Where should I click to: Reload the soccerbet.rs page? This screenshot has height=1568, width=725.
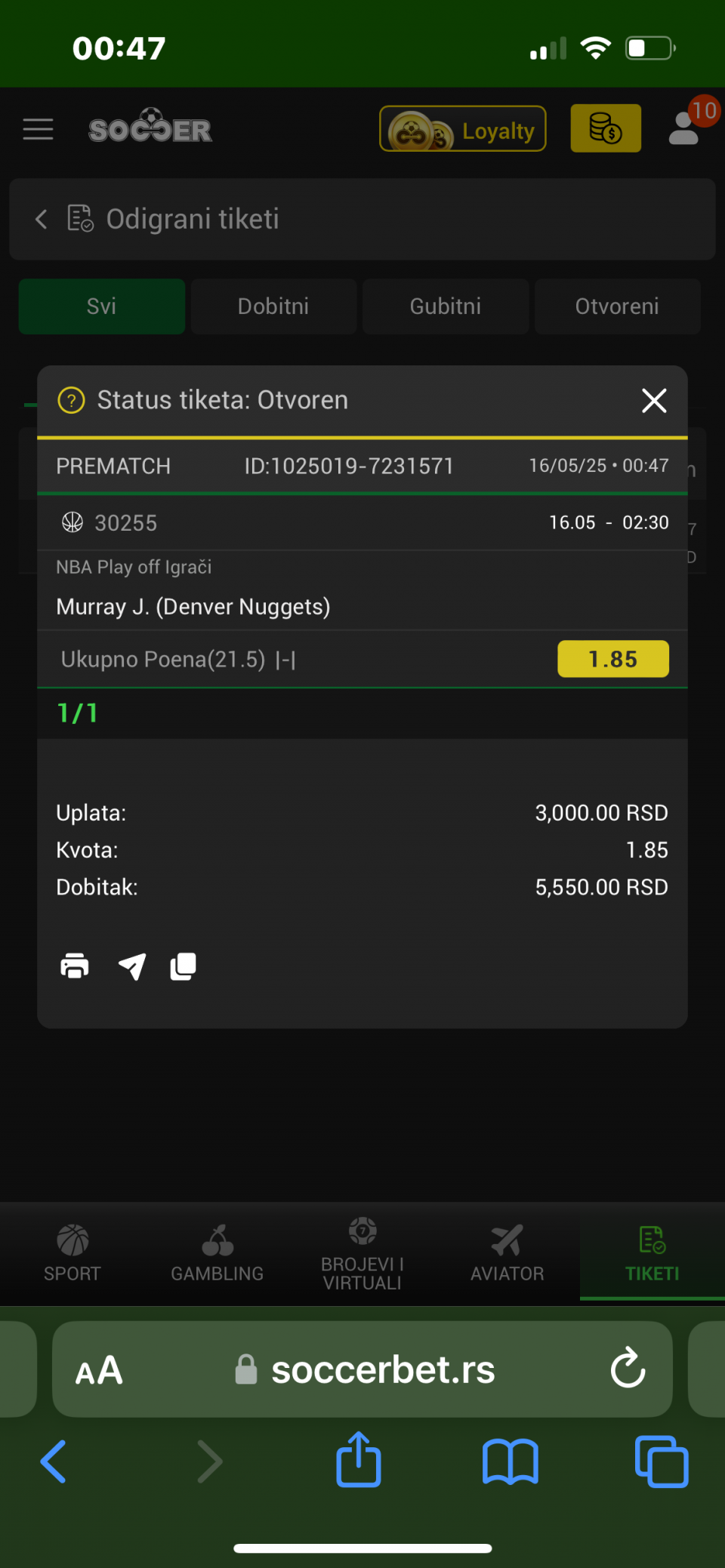pyautogui.click(x=628, y=1369)
